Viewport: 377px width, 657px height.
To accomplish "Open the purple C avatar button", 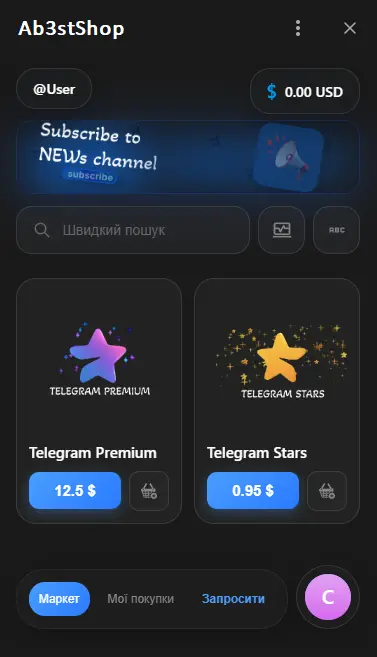I will coord(328,597).
